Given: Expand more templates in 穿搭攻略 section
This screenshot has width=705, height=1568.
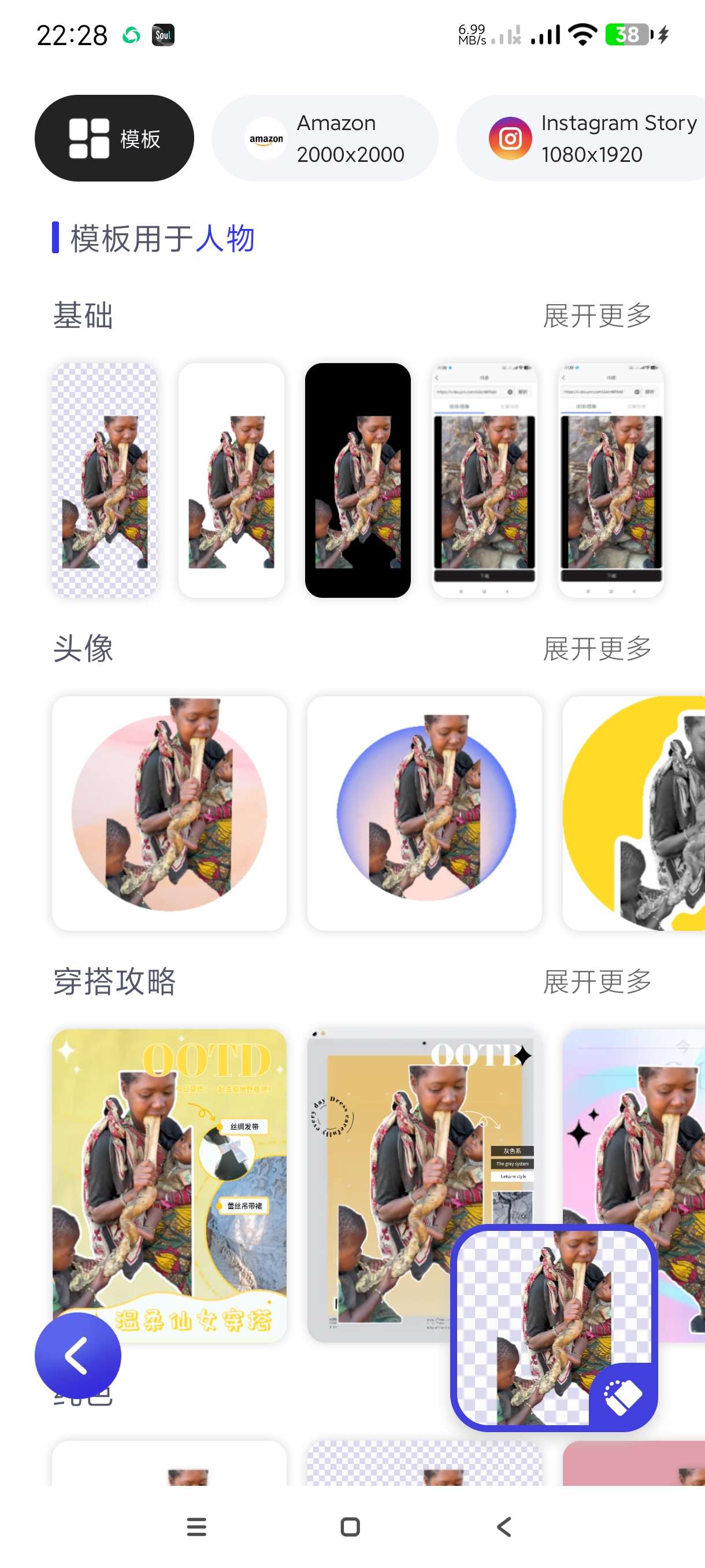Looking at the screenshot, I should tap(596, 982).
